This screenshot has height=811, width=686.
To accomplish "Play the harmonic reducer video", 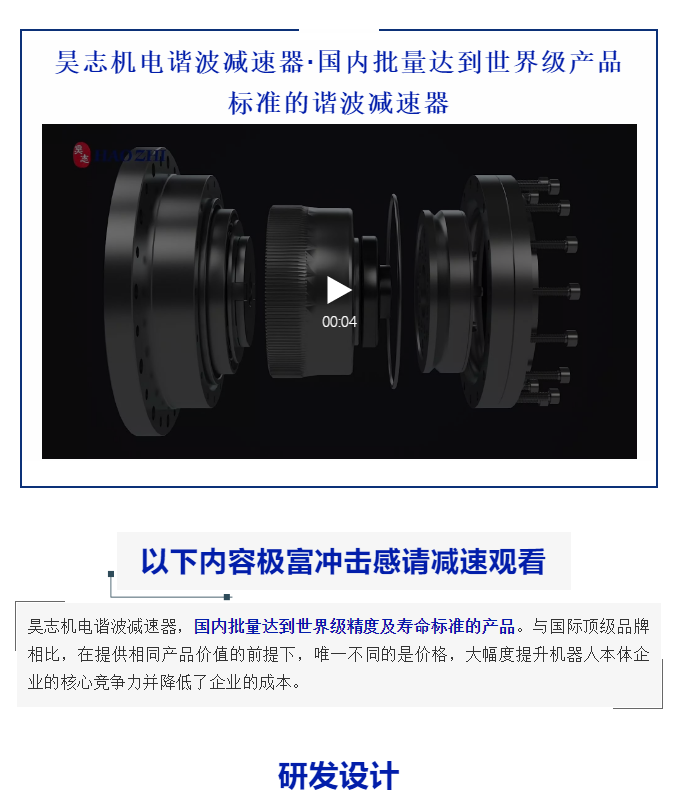I will tap(339, 291).
